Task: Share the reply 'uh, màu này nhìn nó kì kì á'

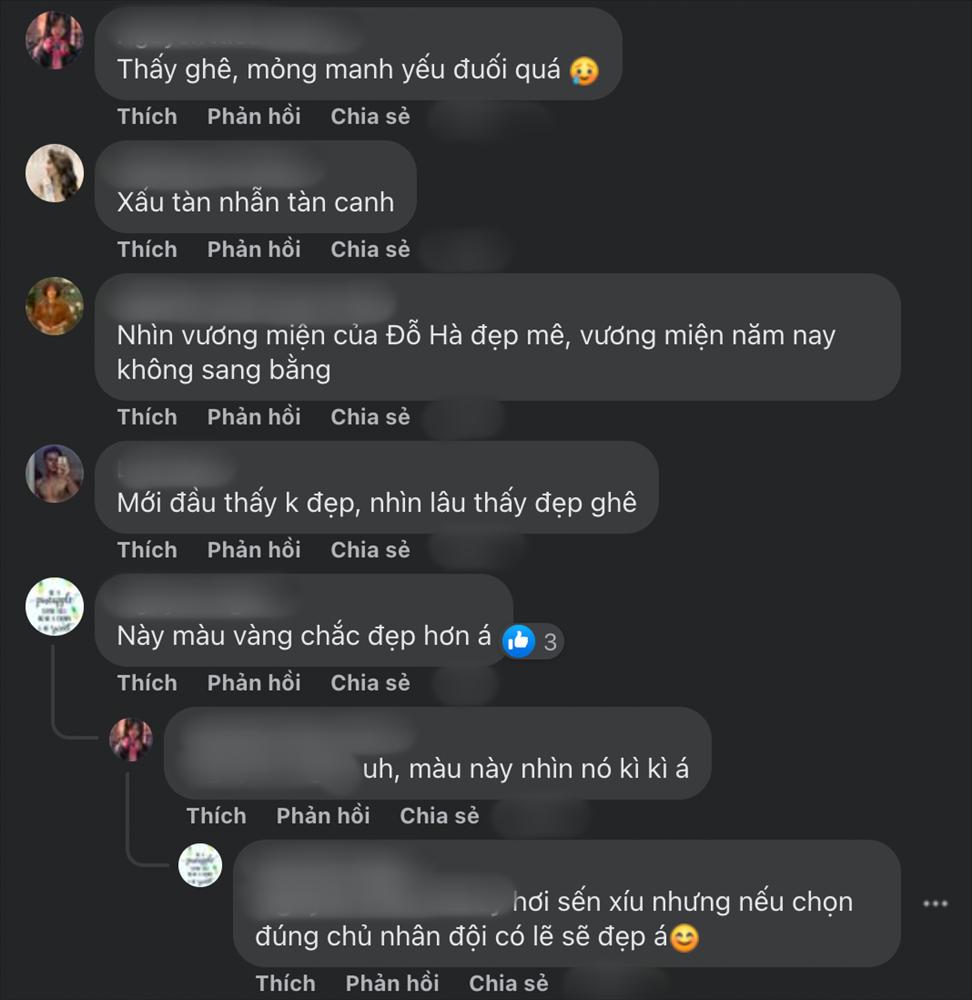Action: point(439,815)
